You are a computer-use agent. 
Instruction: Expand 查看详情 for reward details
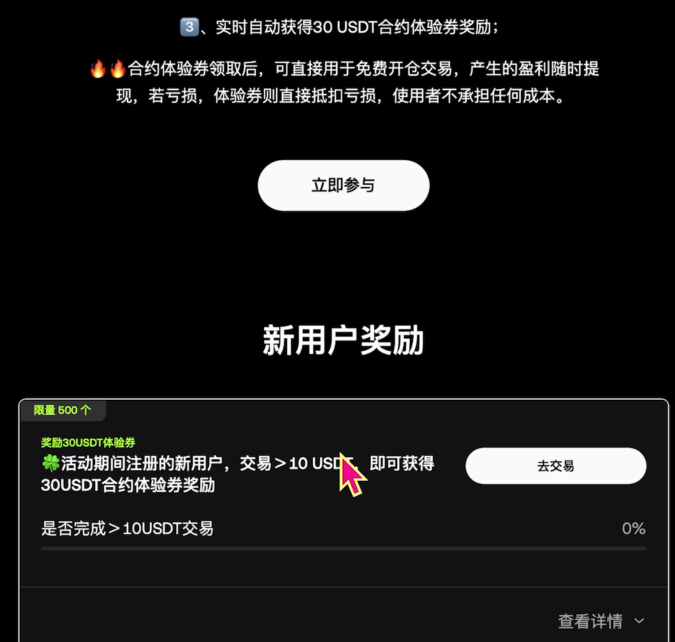600,621
